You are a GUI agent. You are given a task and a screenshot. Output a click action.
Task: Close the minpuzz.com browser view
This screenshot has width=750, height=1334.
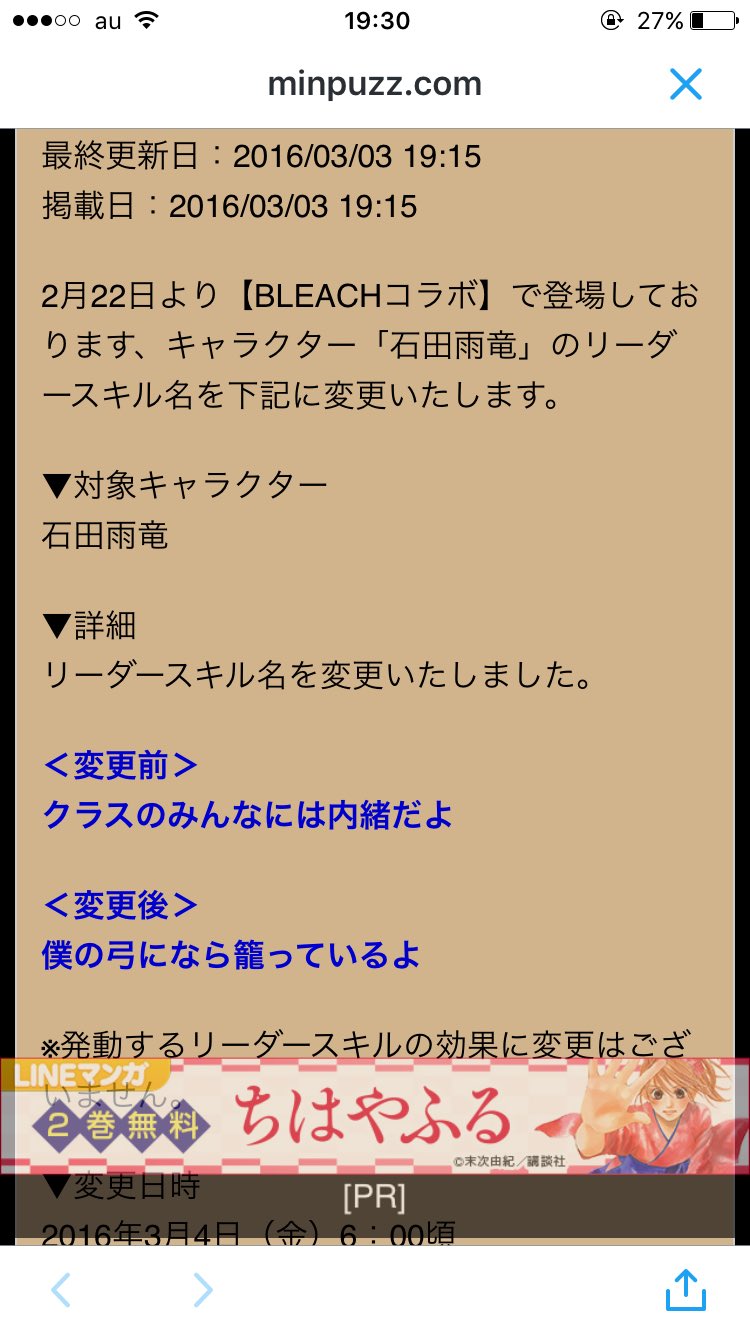coord(686,84)
